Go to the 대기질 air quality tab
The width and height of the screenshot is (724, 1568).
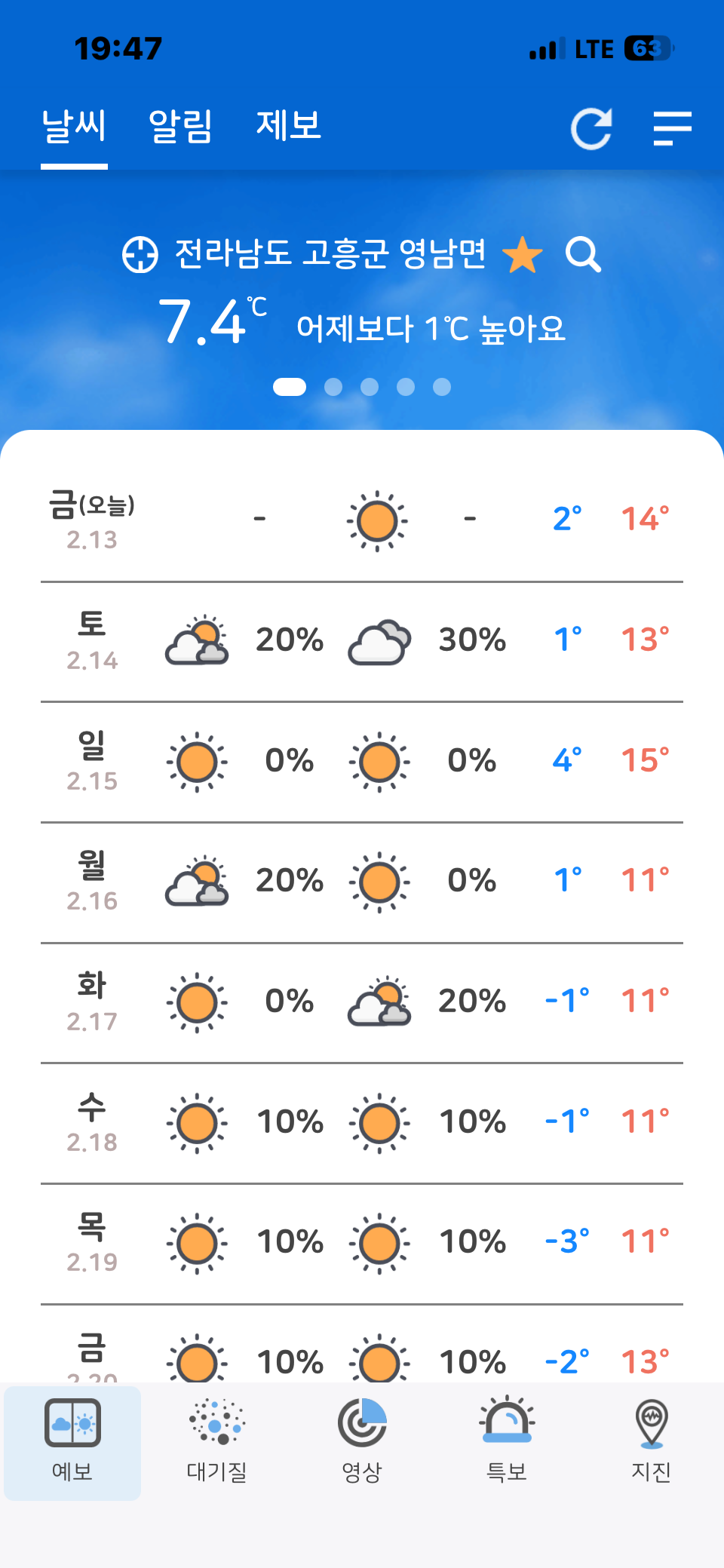pyautogui.click(x=217, y=1441)
